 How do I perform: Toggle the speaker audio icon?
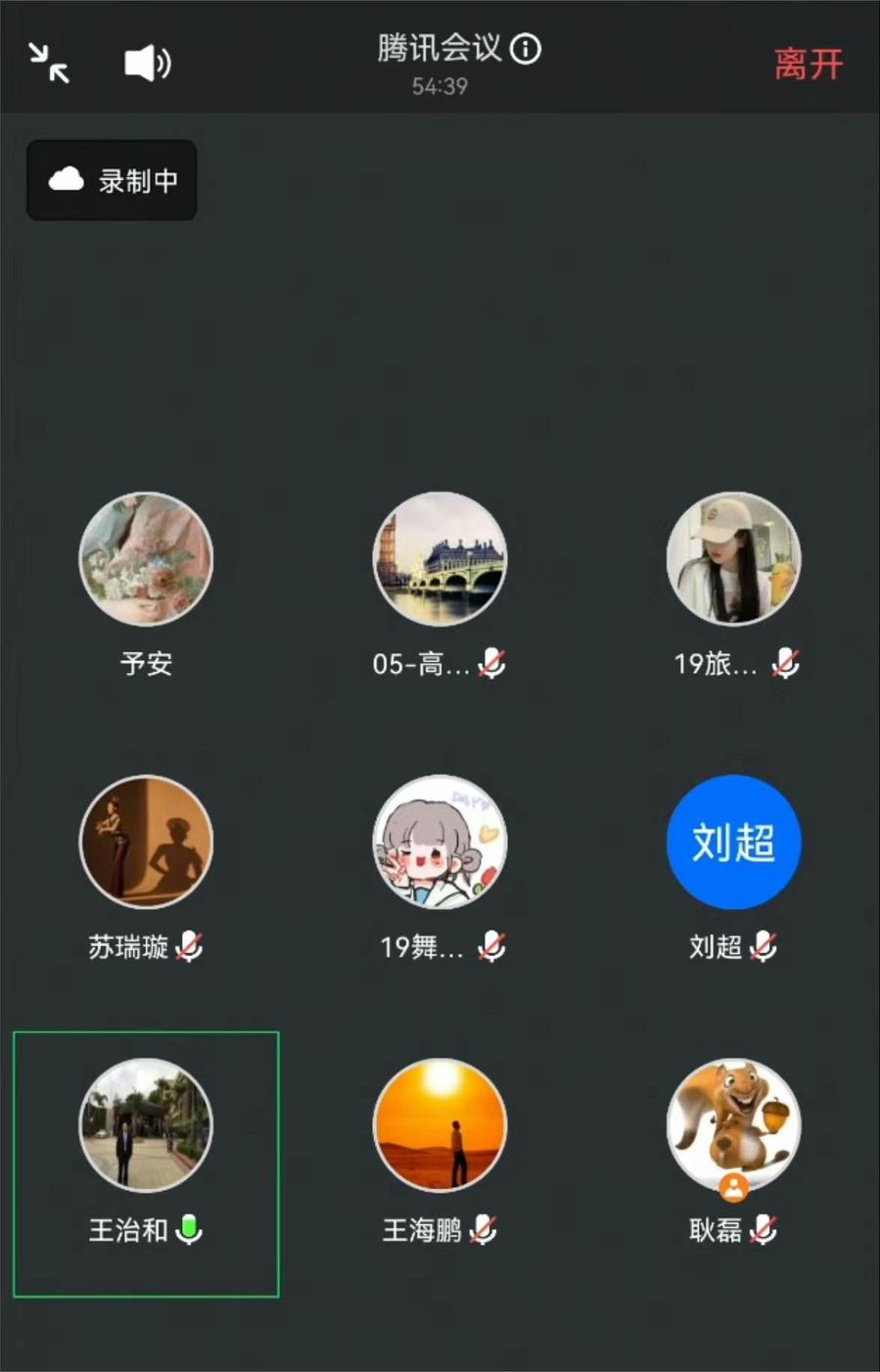(x=148, y=64)
